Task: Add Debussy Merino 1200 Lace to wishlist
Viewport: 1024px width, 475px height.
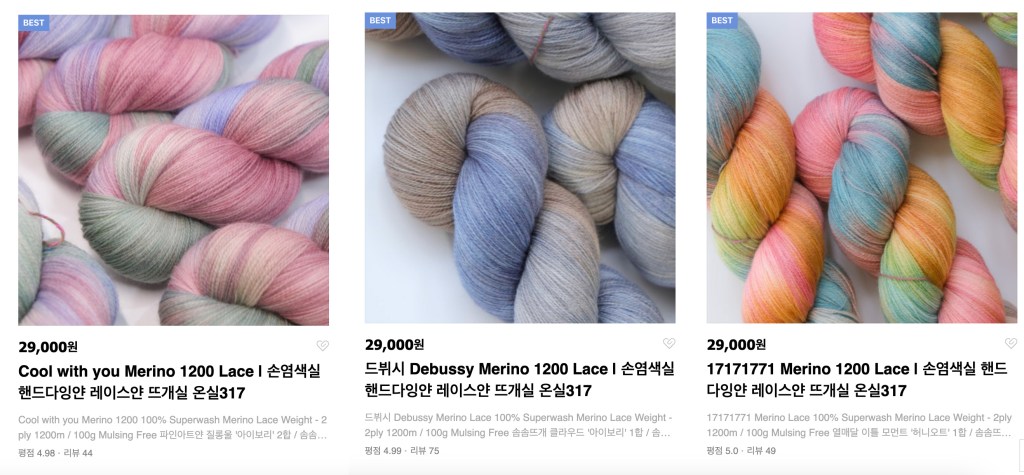Action: coord(668,344)
